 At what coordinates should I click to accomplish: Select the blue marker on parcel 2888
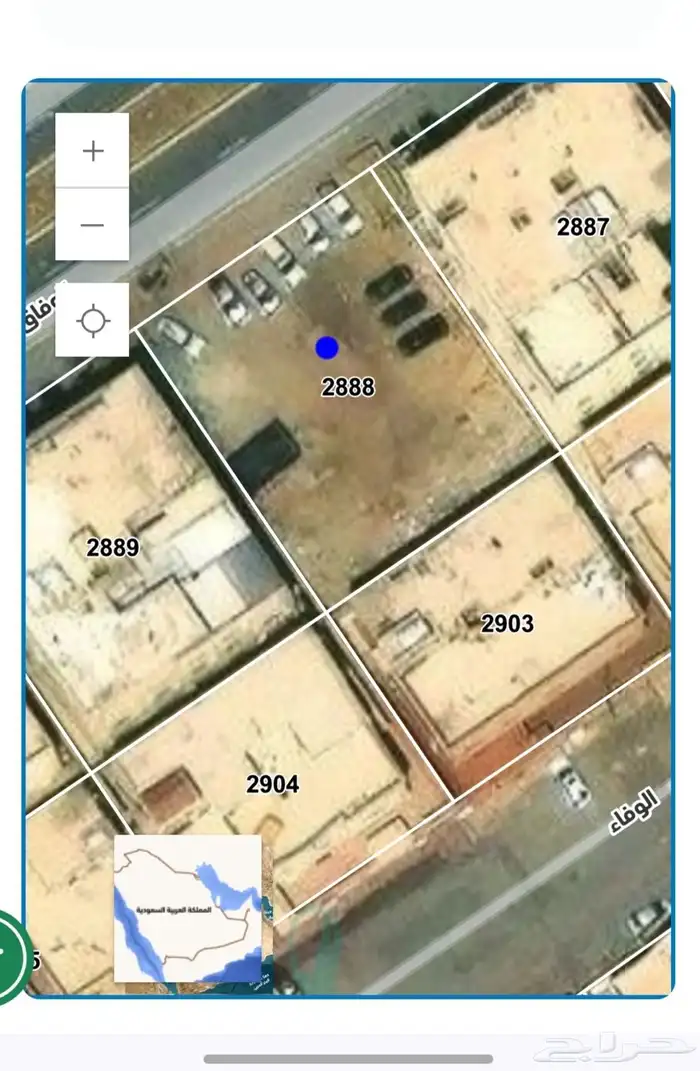click(x=327, y=347)
